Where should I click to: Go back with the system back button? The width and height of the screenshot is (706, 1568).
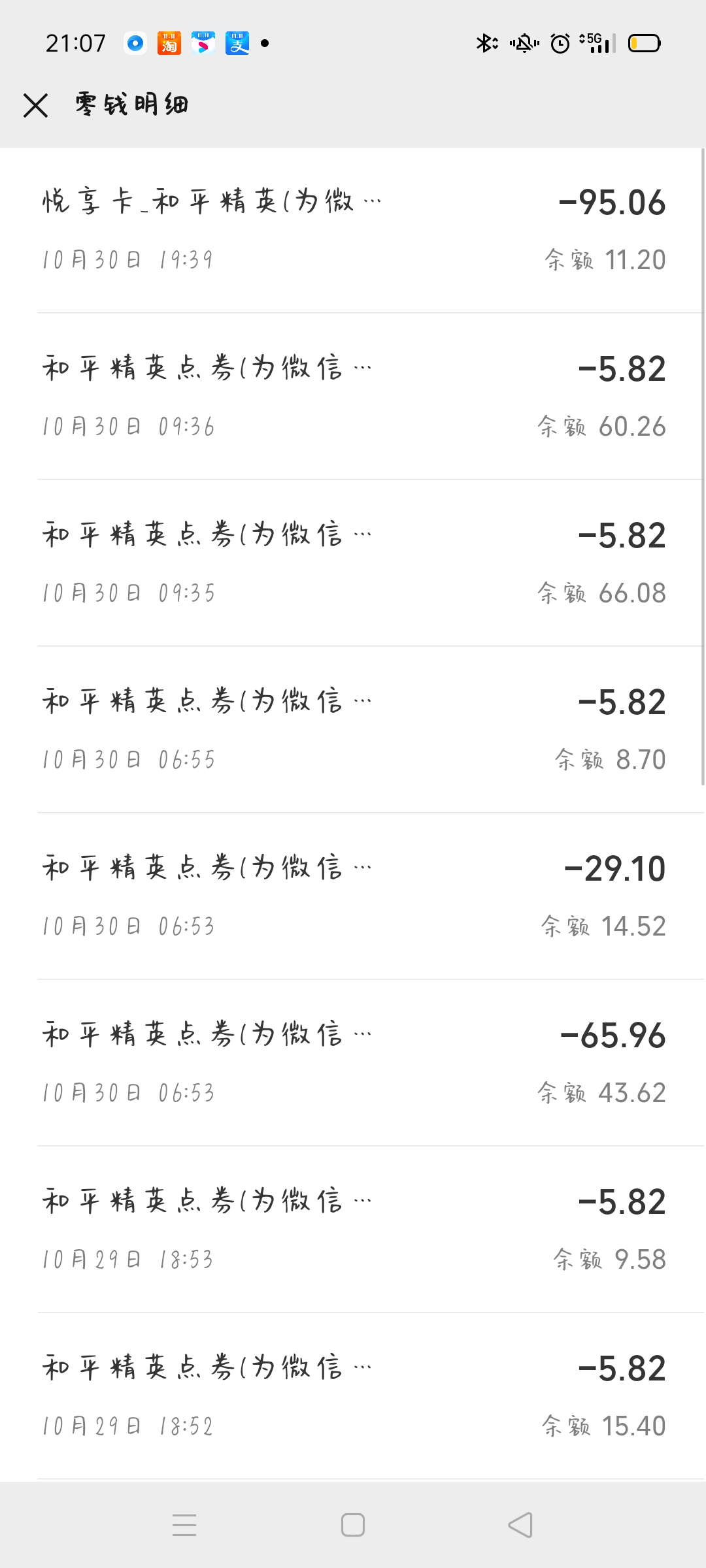520,1526
